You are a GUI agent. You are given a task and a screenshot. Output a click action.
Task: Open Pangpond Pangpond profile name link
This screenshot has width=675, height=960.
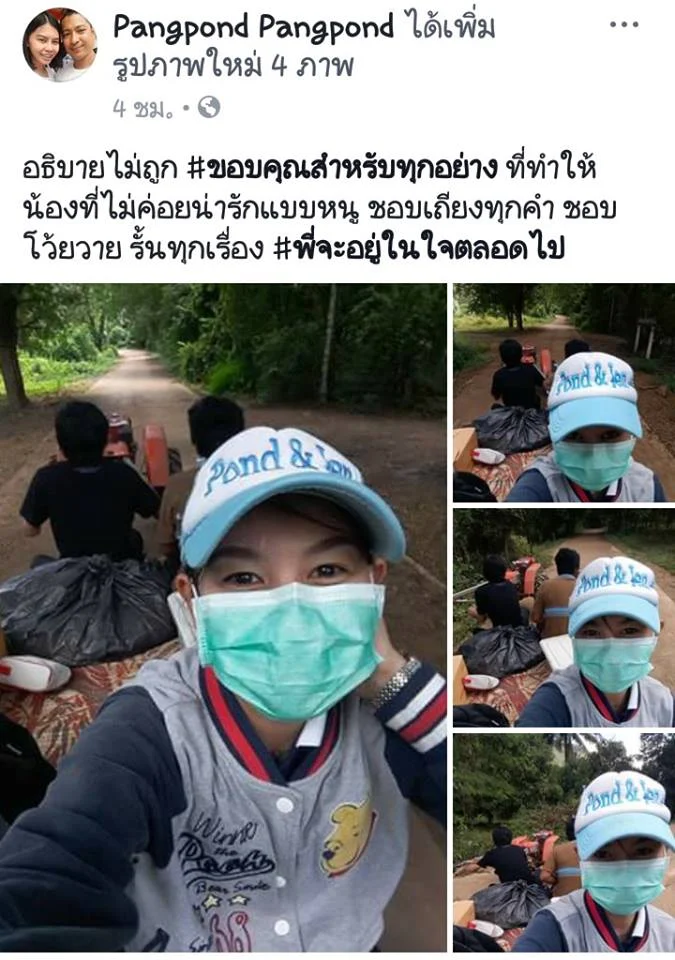(x=253, y=28)
